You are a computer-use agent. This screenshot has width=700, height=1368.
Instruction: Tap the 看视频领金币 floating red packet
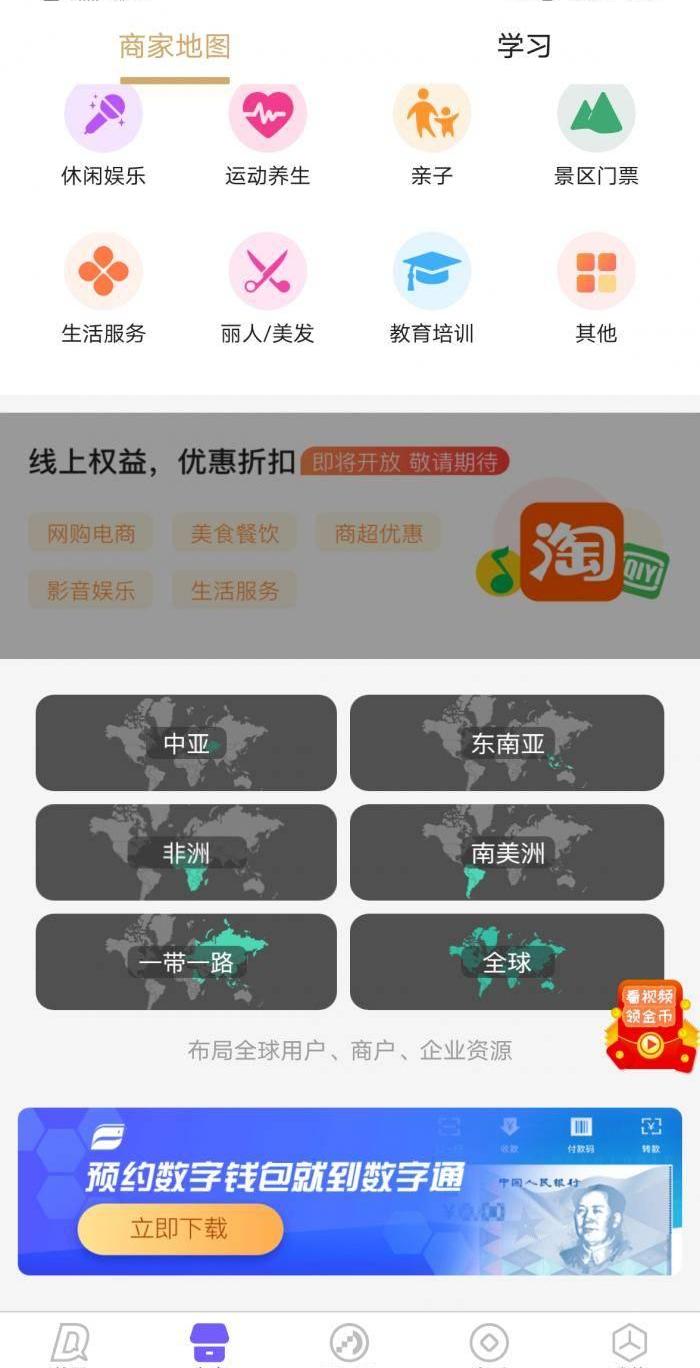click(x=650, y=1026)
